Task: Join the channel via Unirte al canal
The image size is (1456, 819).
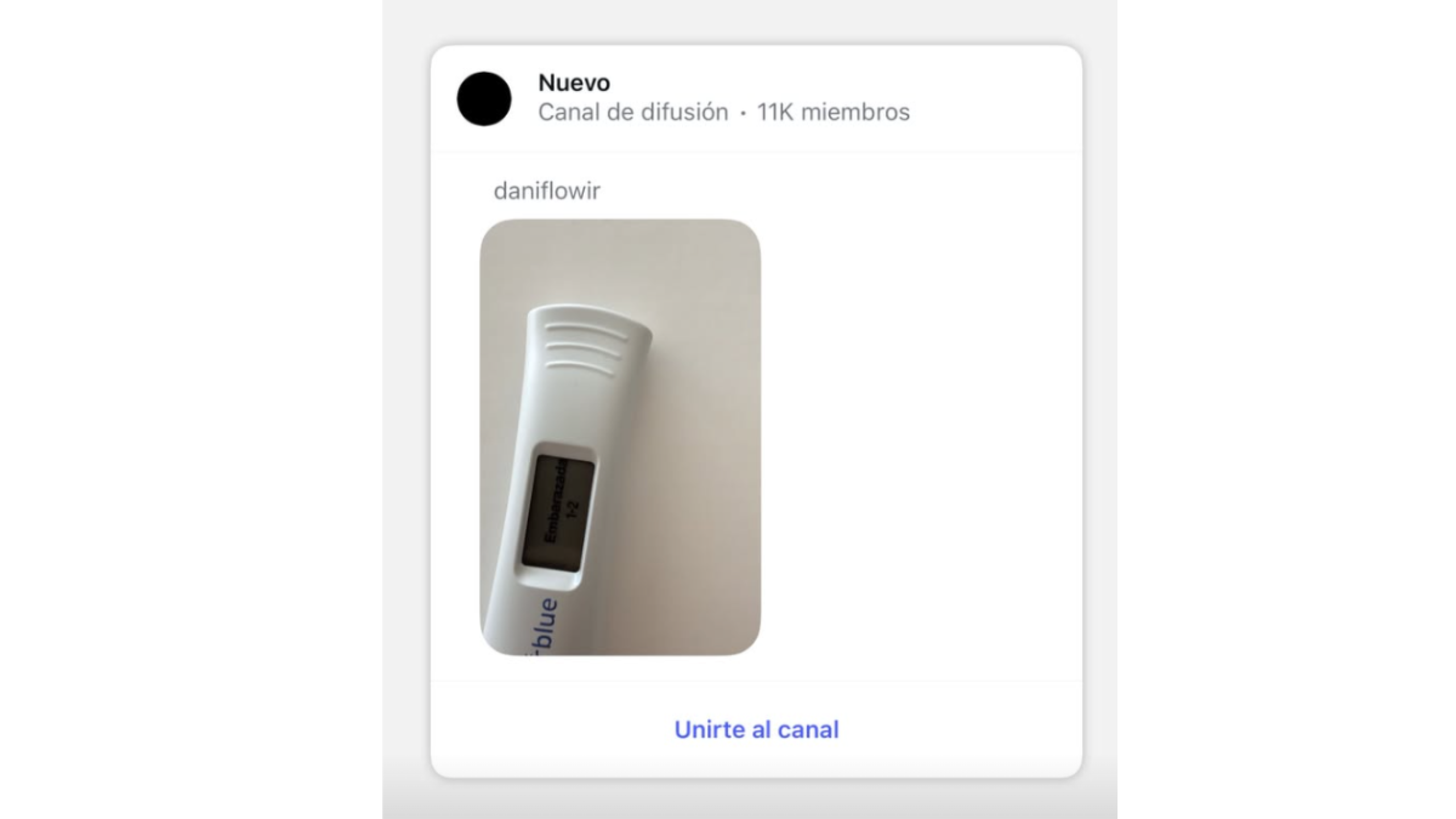Action: click(756, 730)
